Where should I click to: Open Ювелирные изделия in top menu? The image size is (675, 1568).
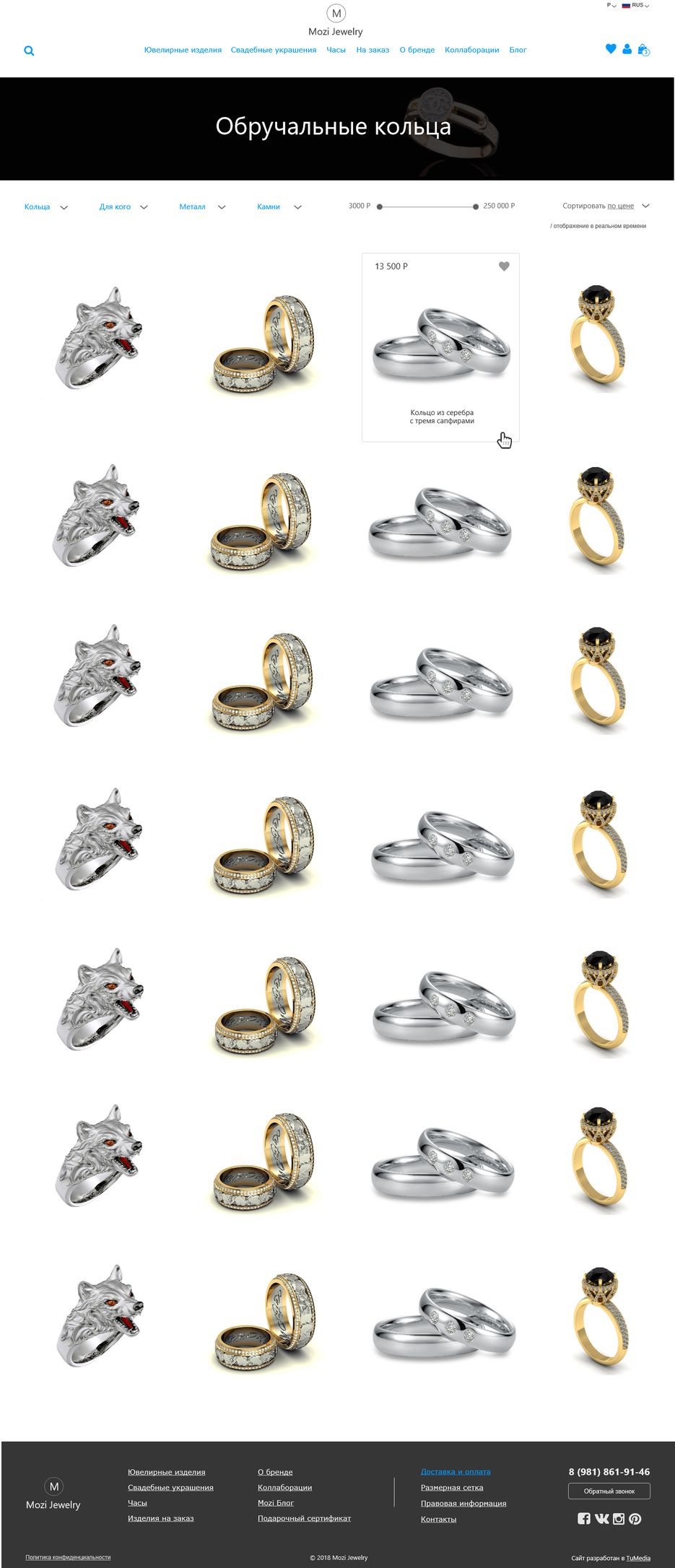[x=183, y=50]
